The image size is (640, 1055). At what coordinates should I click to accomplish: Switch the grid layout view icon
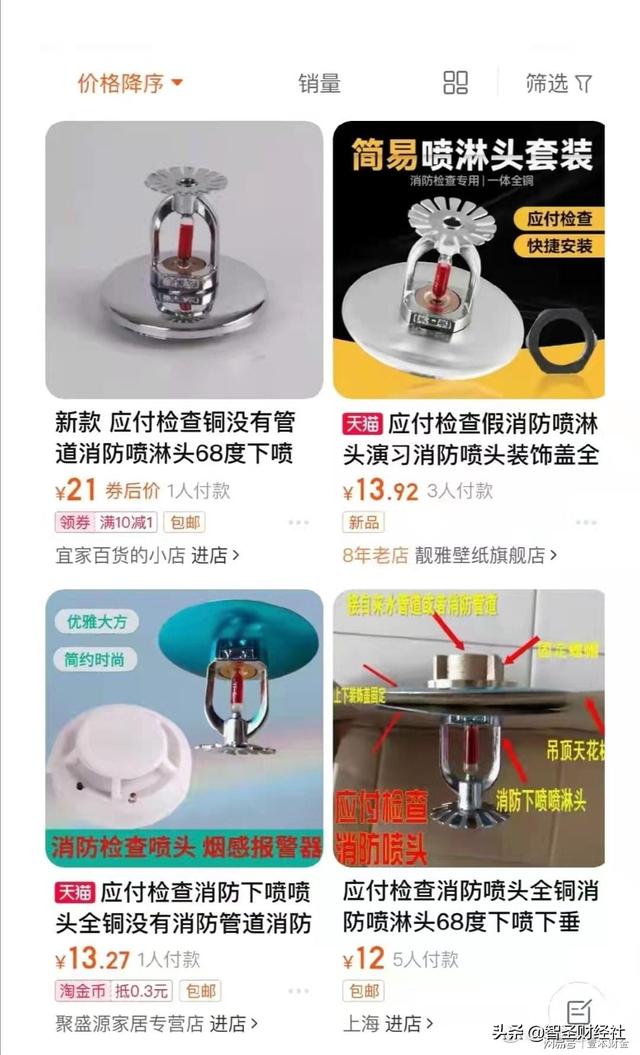pos(456,83)
